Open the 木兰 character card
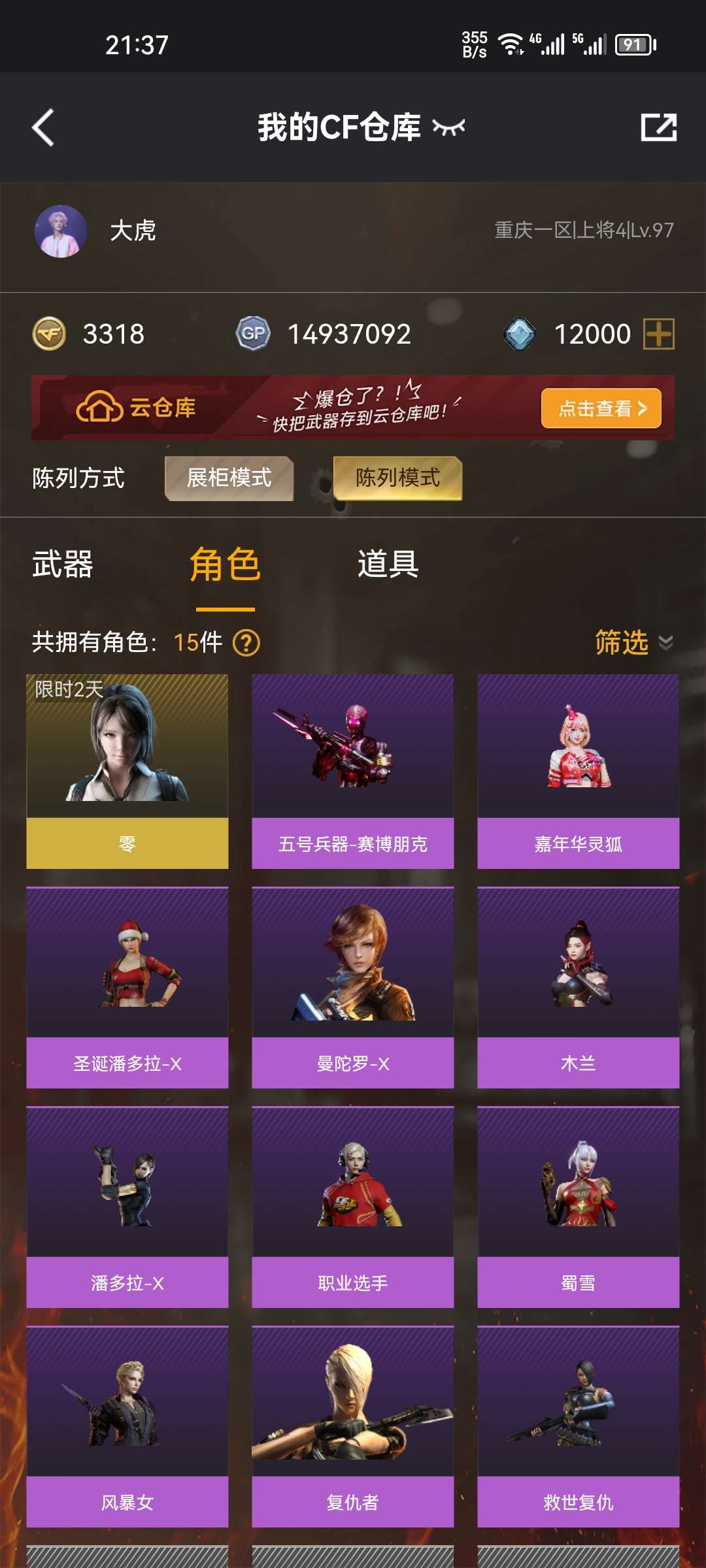The height and width of the screenshot is (1568, 706). tap(578, 987)
